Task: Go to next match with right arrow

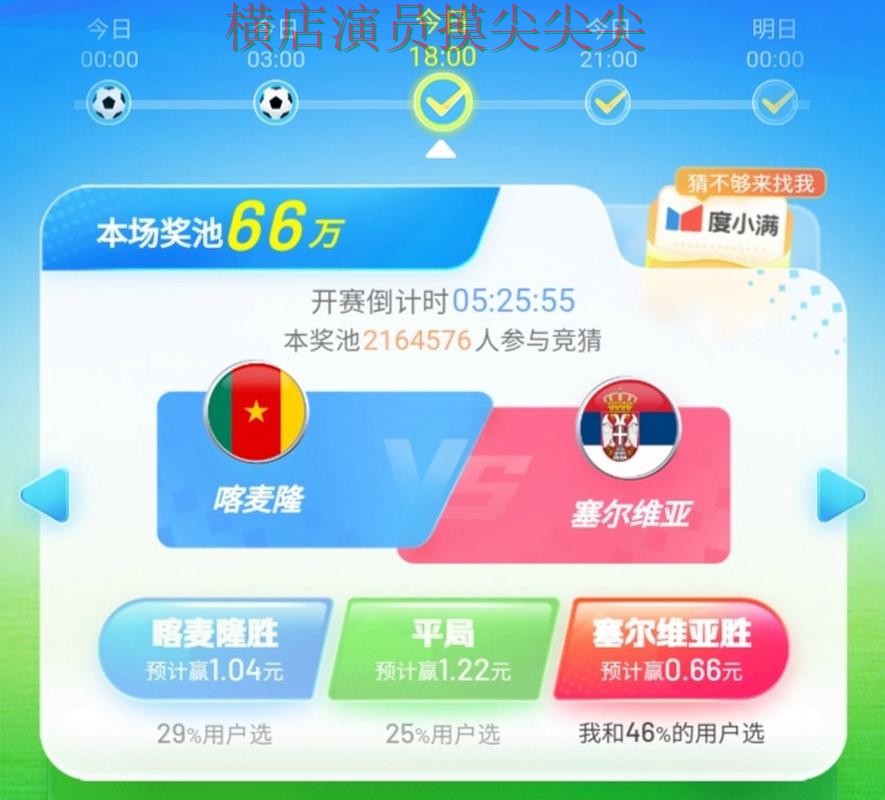Action: [840, 495]
